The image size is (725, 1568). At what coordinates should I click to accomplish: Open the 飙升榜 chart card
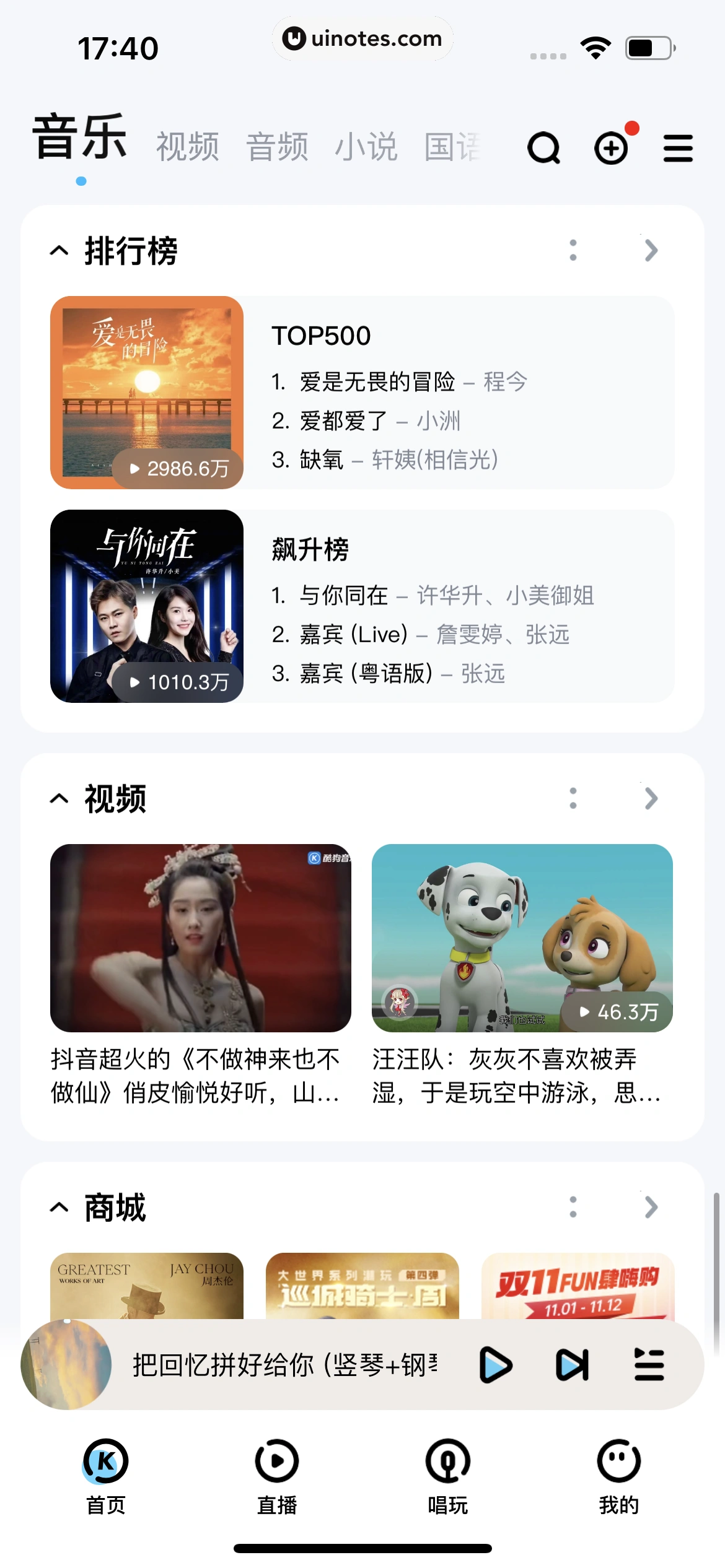[x=362, y=606]
